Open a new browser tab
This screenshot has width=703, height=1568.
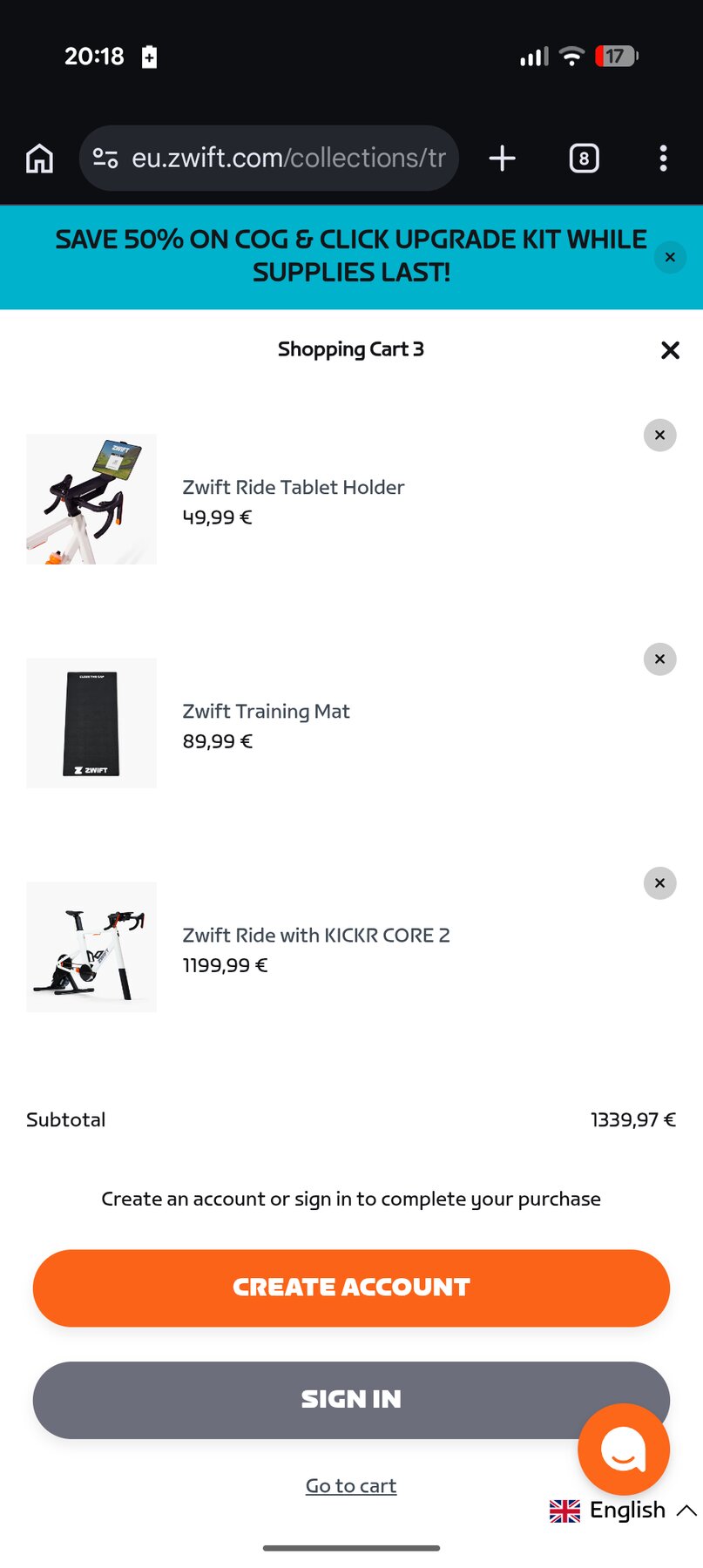coord(502,159)
